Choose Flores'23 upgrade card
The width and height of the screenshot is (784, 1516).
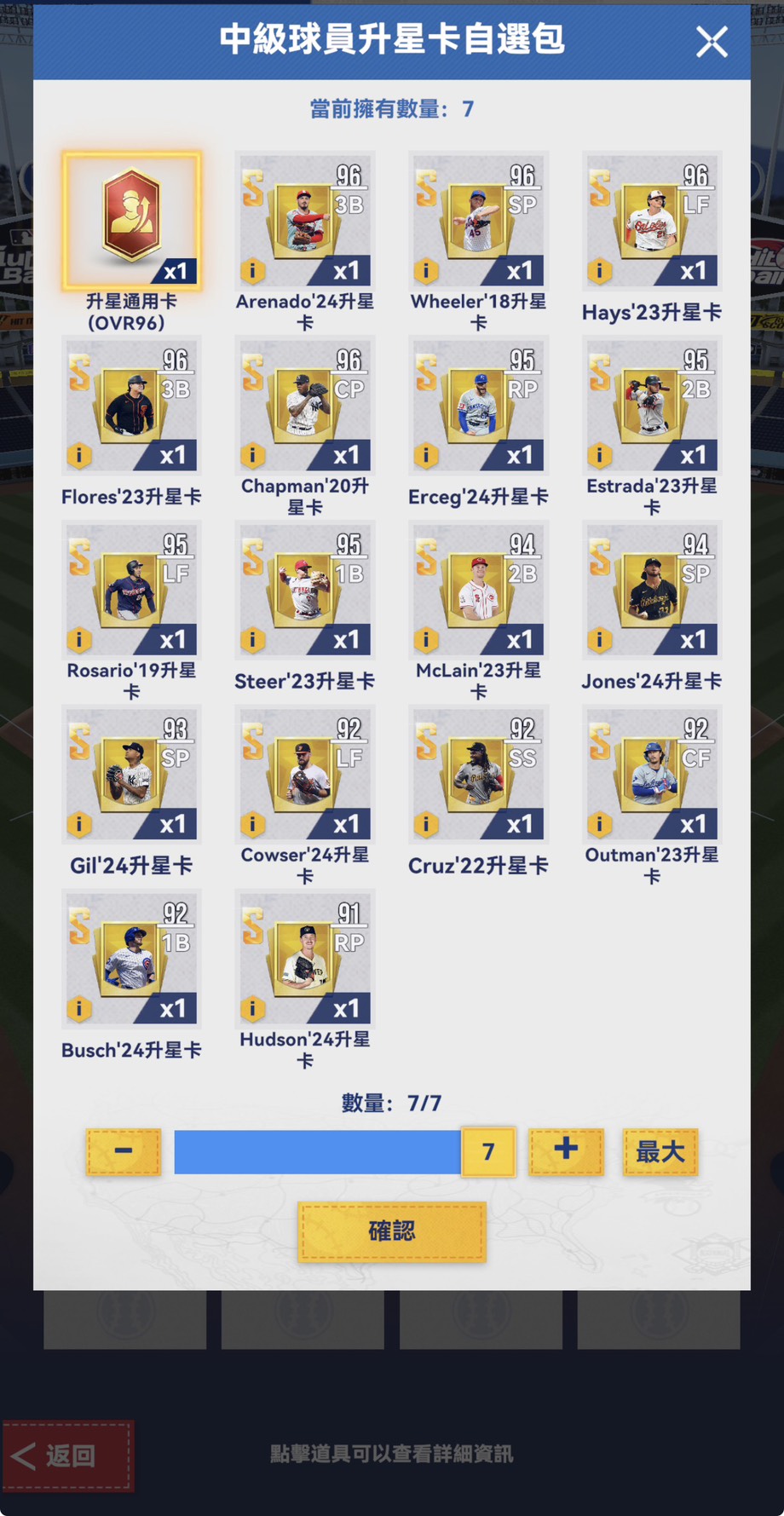coord(131,406)
